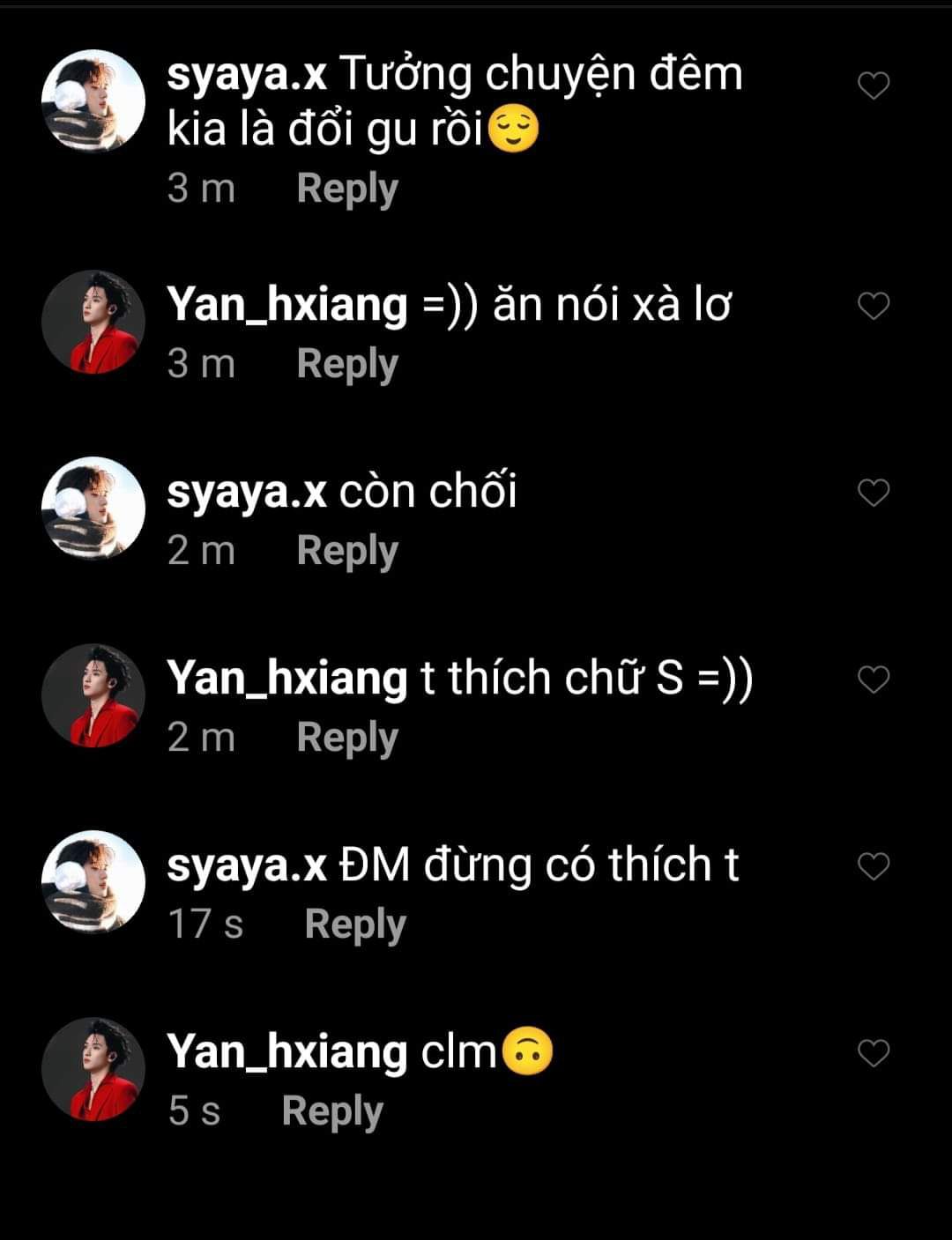The height and width of the screenshot is (1240, 952).
Task: Reply to Yan_hxiang's "clm" comment
Action: (332, 1111)
